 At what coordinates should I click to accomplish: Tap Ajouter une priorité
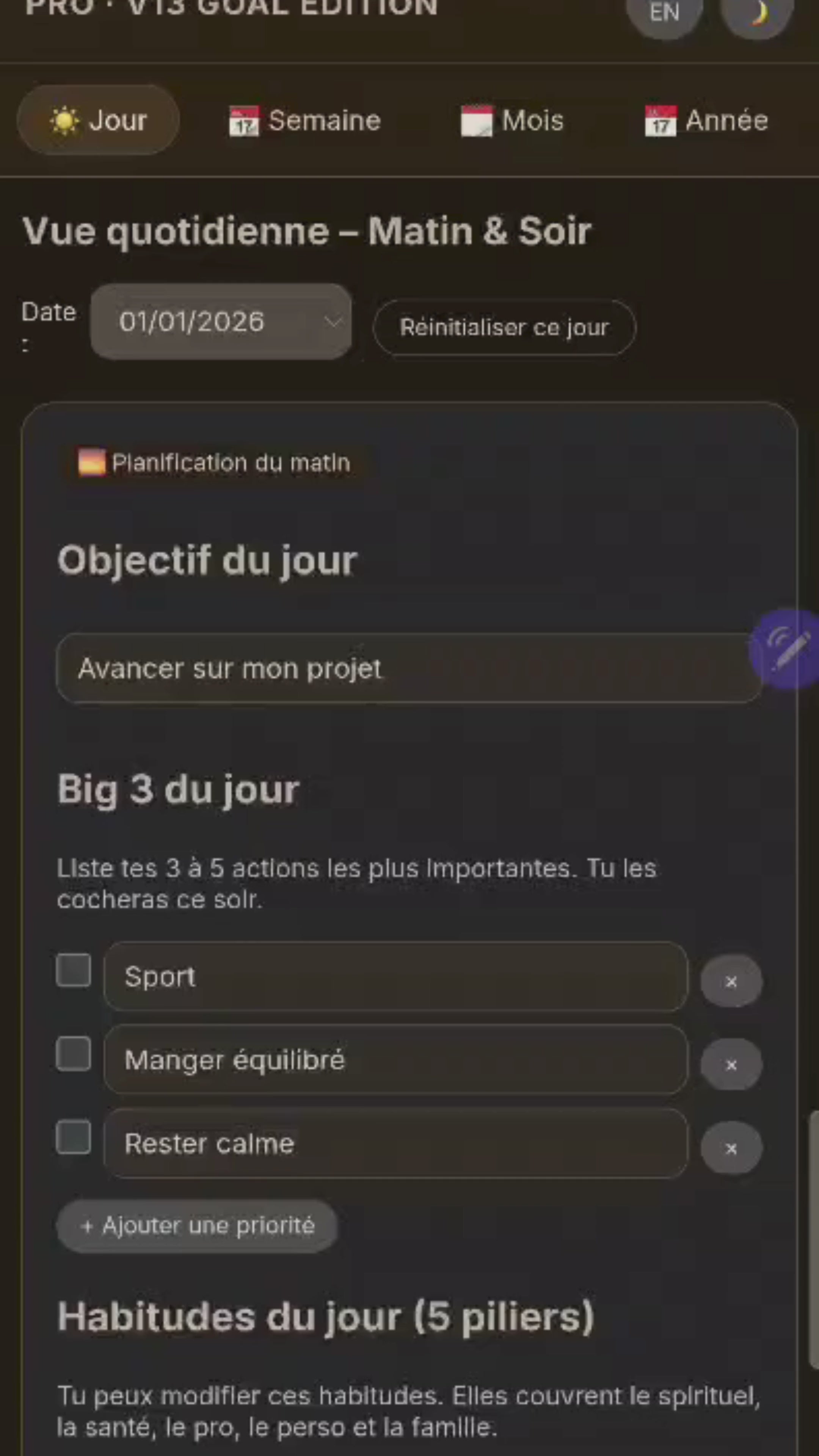click(197, 1226)
